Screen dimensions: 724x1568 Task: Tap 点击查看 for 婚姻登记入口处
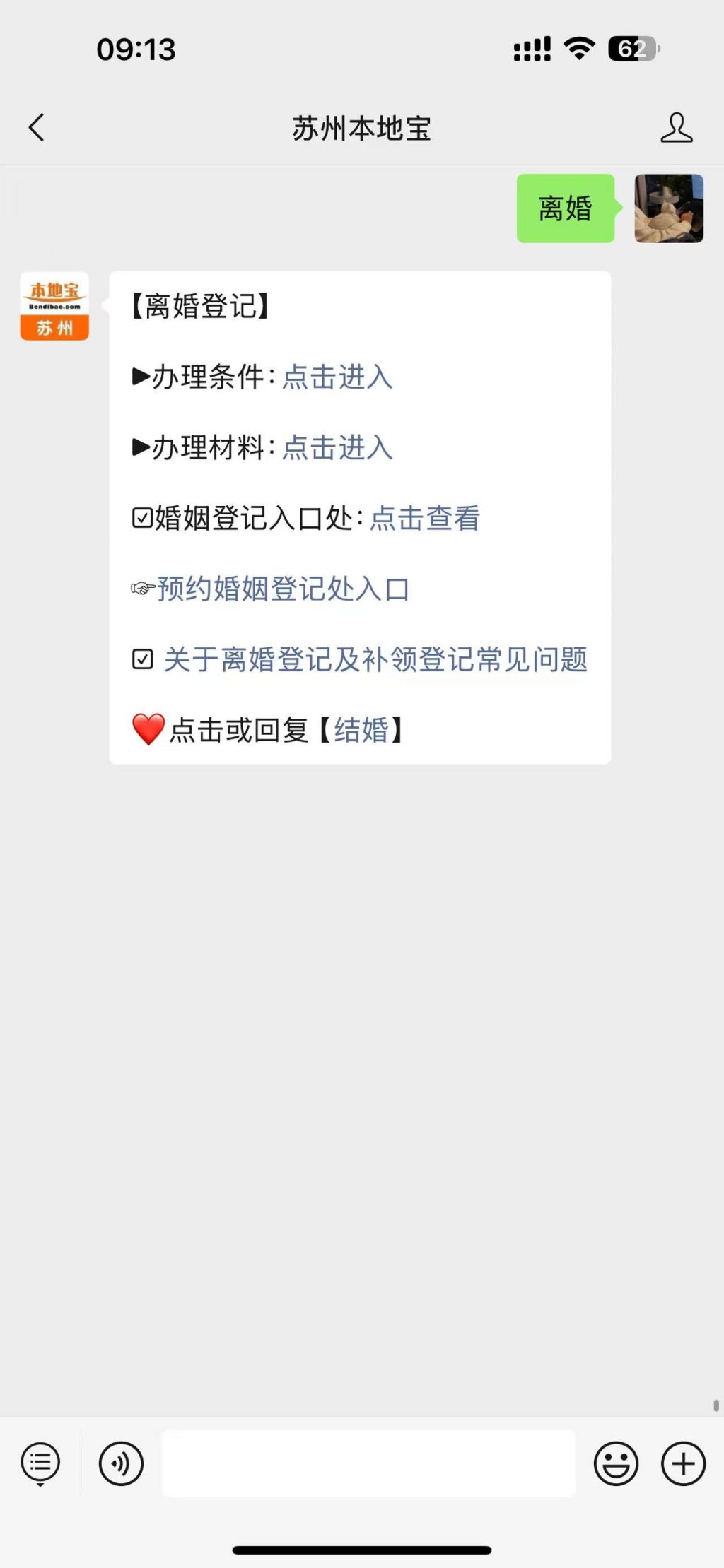(x=424, y=519)
